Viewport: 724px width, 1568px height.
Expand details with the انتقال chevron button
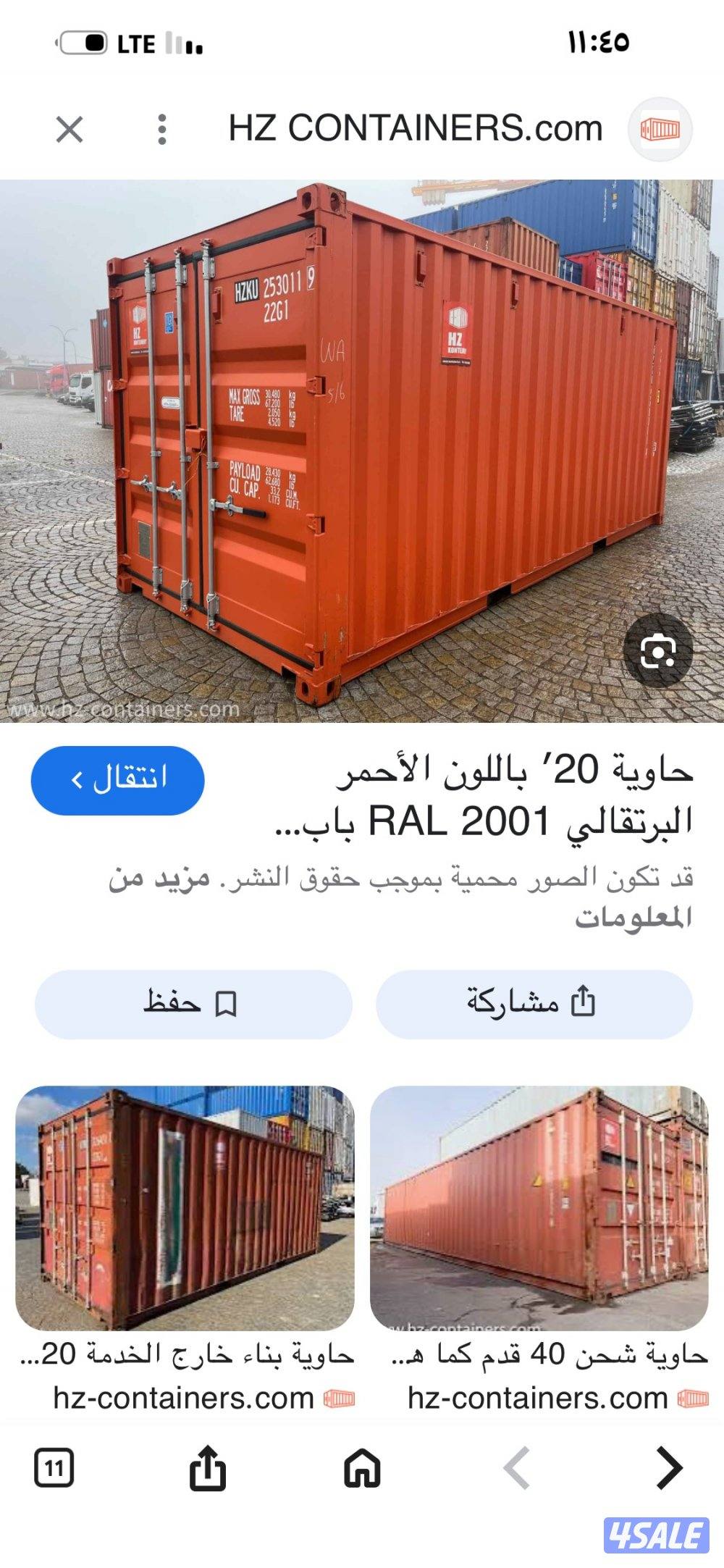[x=119, y=778]
